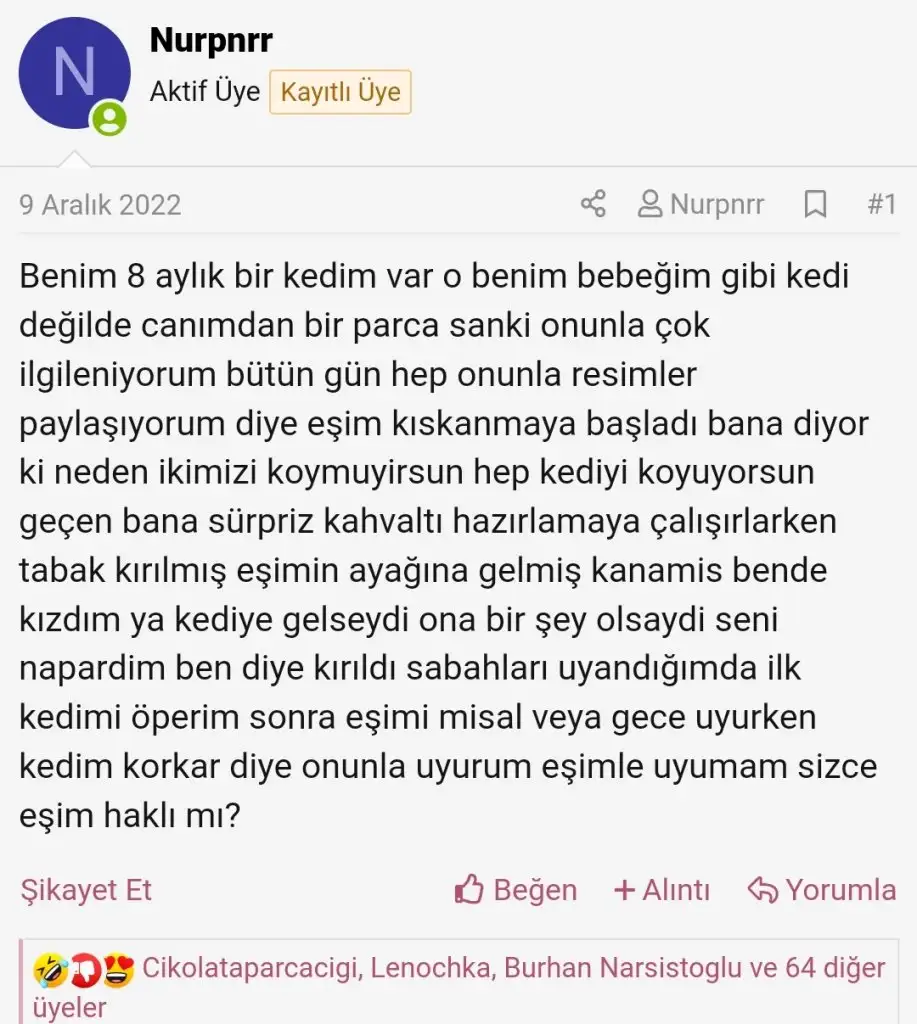The image size is (917, 1024).
Task: Like the post with Beğen
Action: pyautogui.click(x=516, y=889)
